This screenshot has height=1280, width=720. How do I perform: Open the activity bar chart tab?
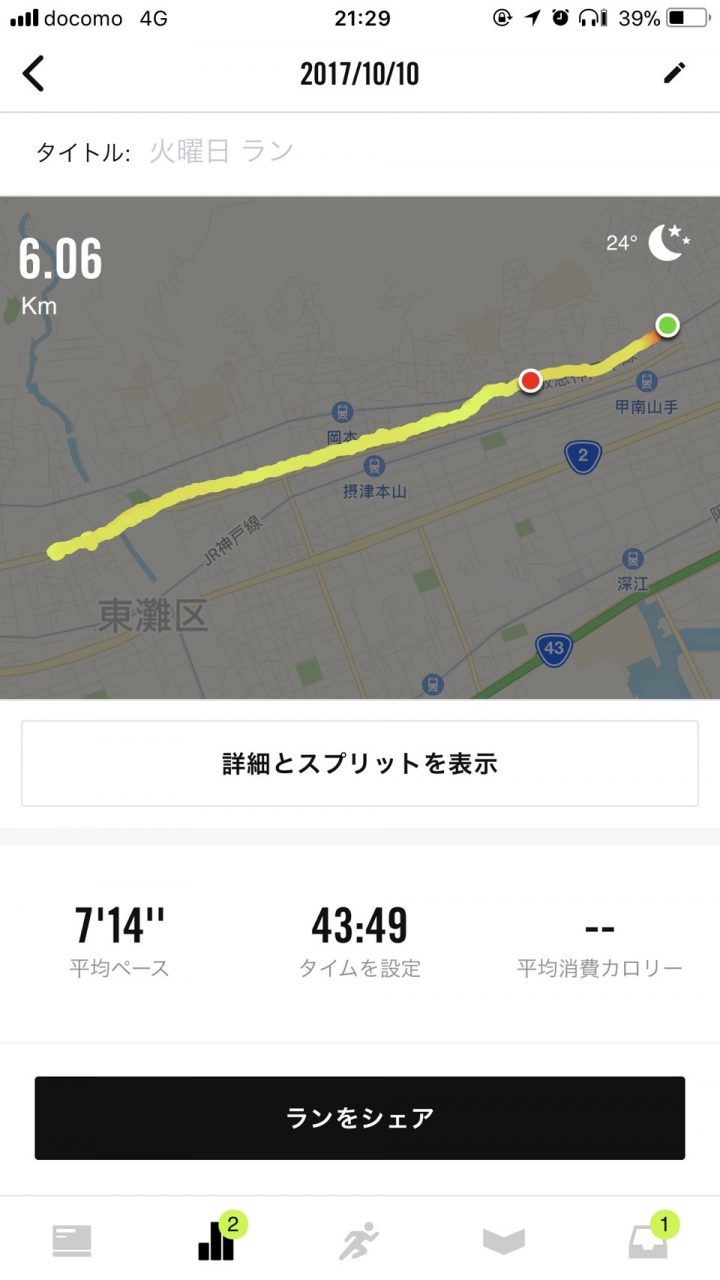[x=217, y=1240]
